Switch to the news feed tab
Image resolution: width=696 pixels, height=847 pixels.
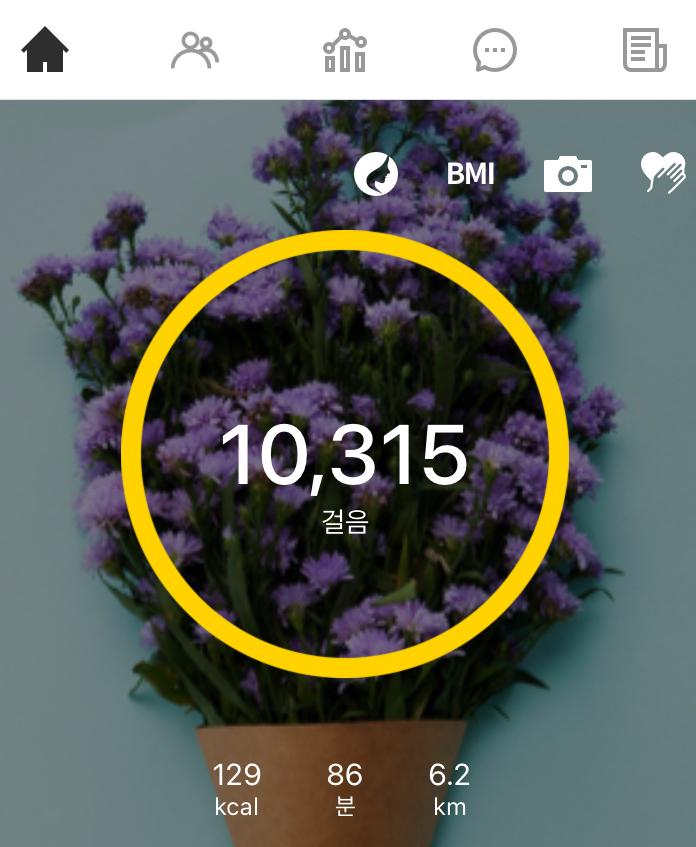coord(645,50)
